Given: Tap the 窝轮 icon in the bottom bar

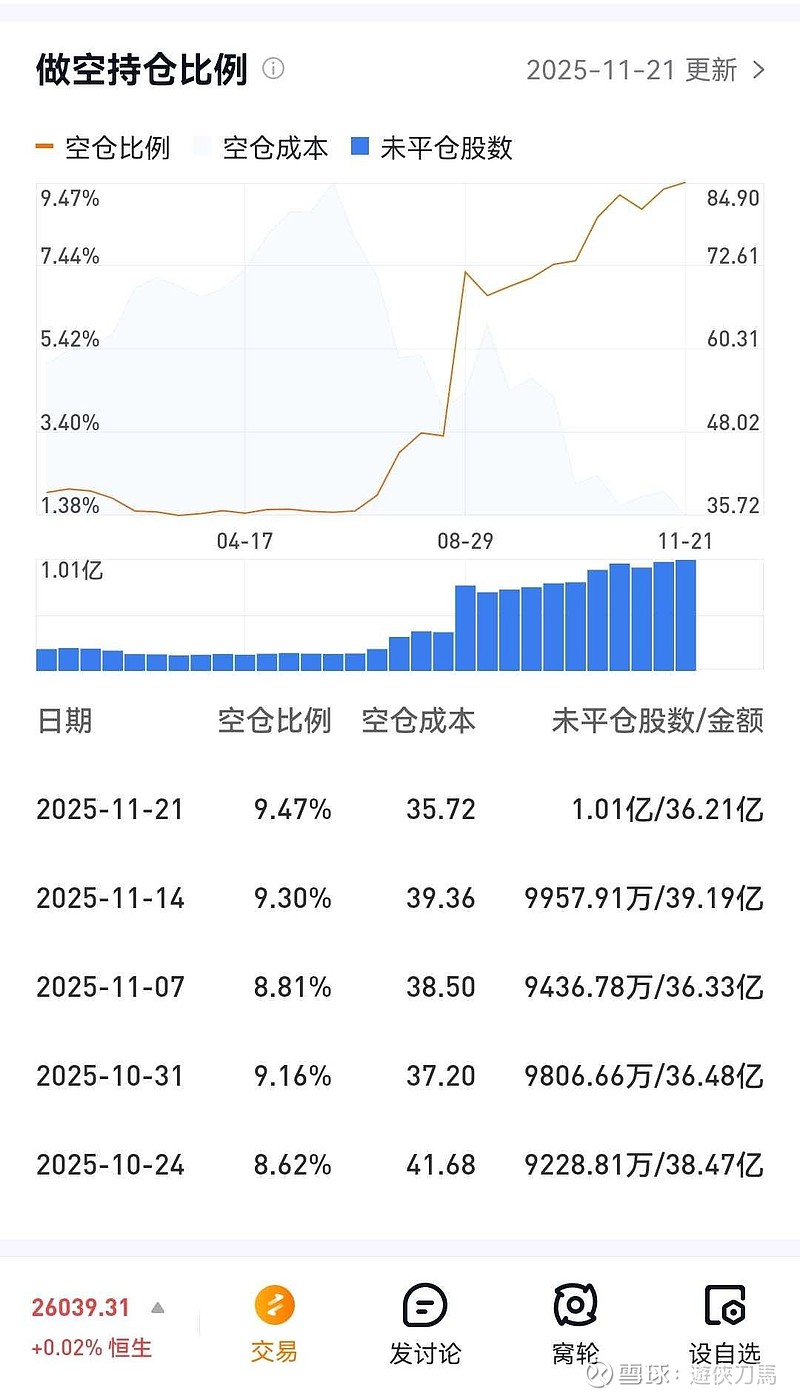Looking at the screenshot, I should pos(575,1305).
